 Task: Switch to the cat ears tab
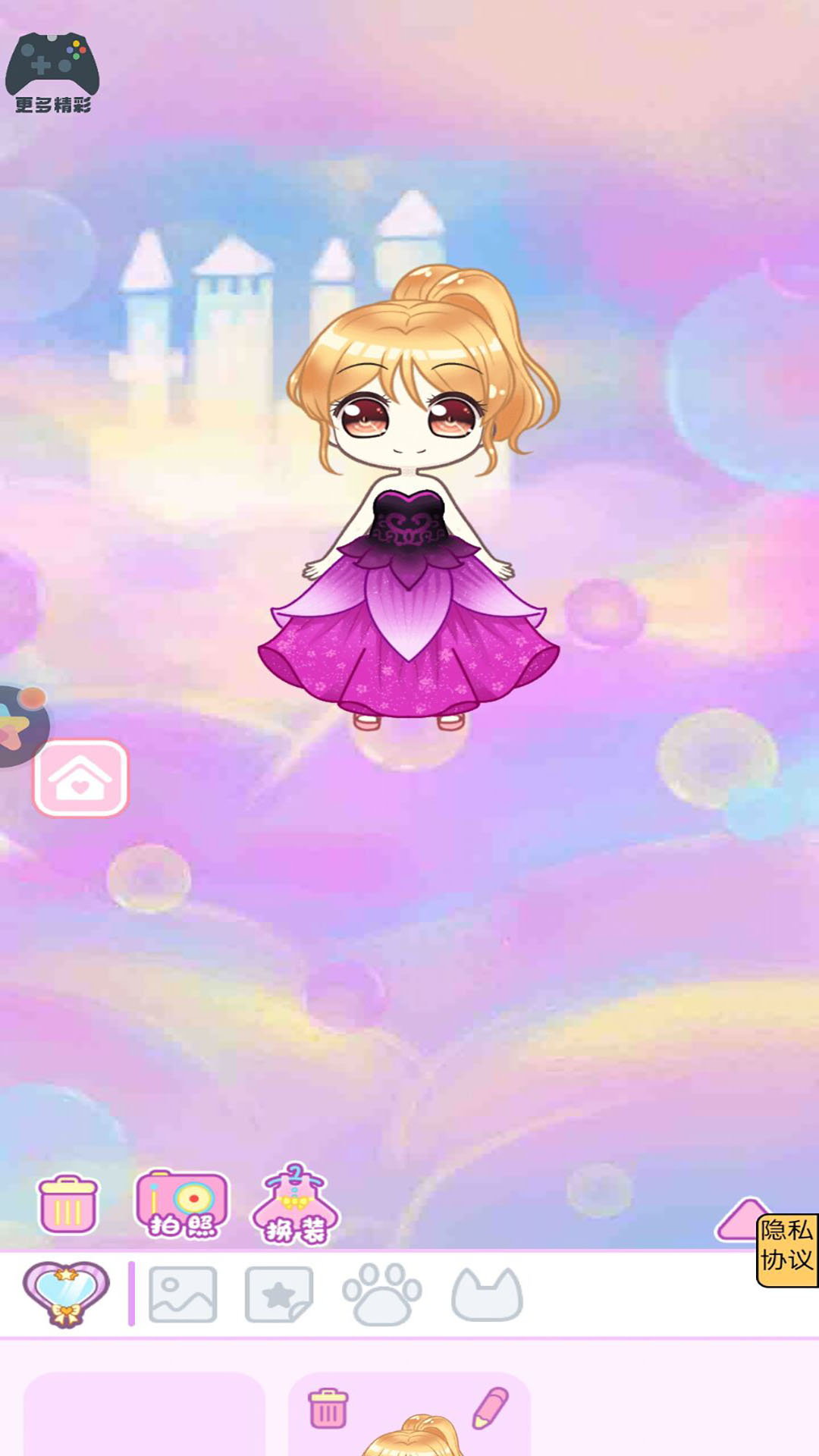tap(487, 1294)
